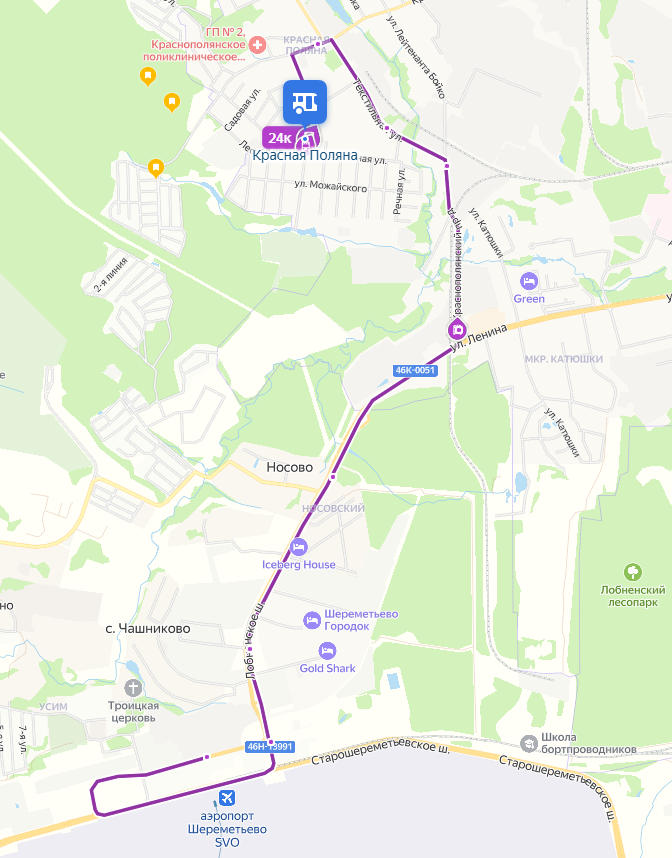
Task: Open the Краснополянское поликлиническое clinic marker
Action: click(257, 44)
